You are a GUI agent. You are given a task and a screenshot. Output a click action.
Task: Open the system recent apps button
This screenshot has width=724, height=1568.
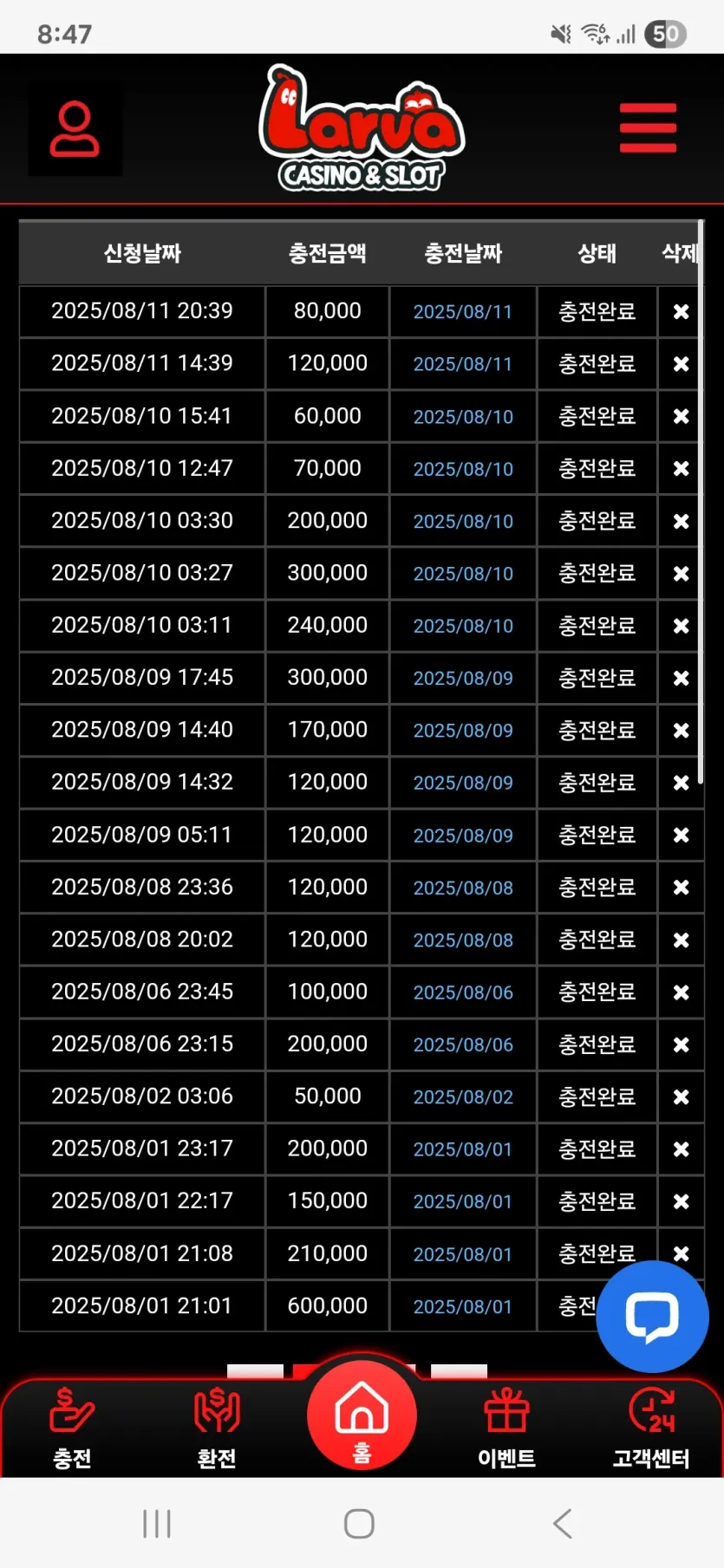[157, 1523]
